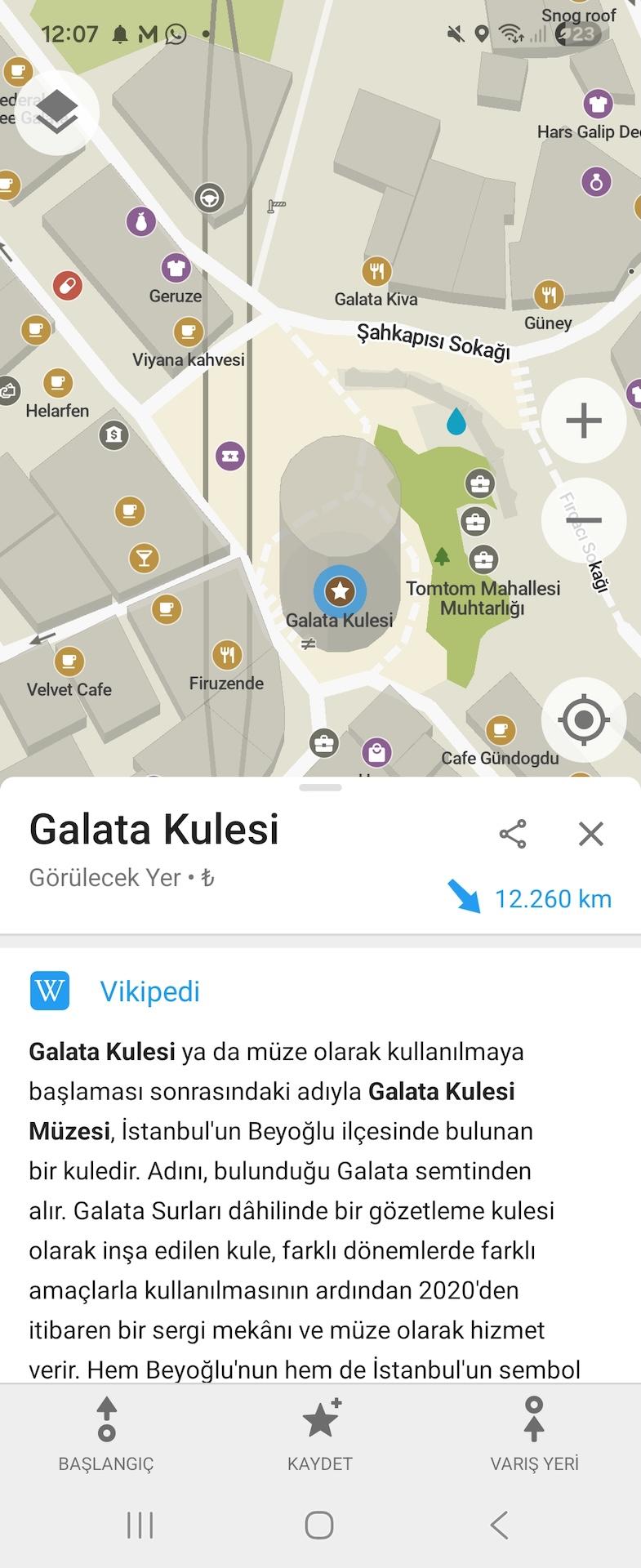Select Firuzende restaurant marker
The width and height of the screenshot is (641, 1568).
(x=227, y=654)
